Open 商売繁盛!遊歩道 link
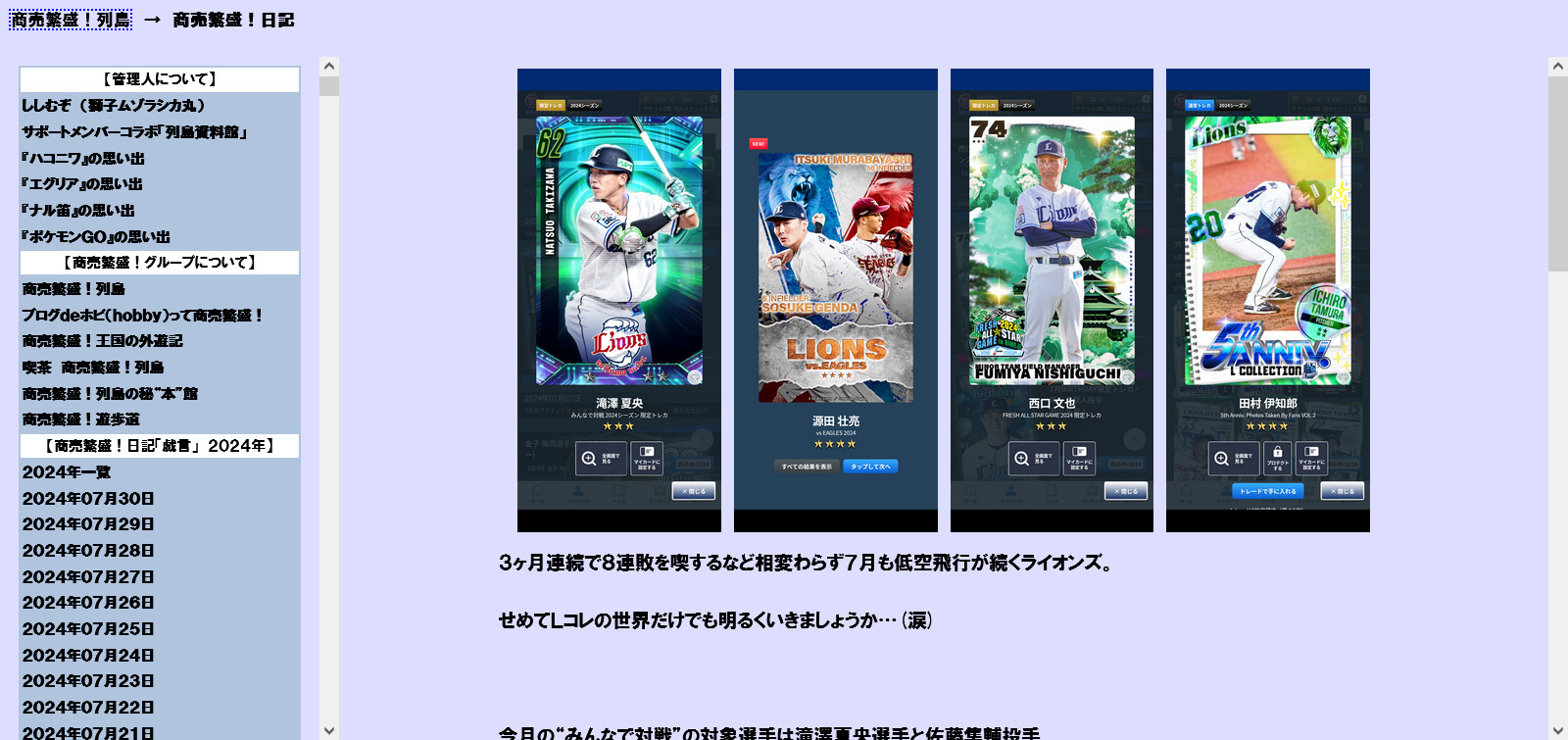This screenshot has width=1568, height=740. point(81,419)
